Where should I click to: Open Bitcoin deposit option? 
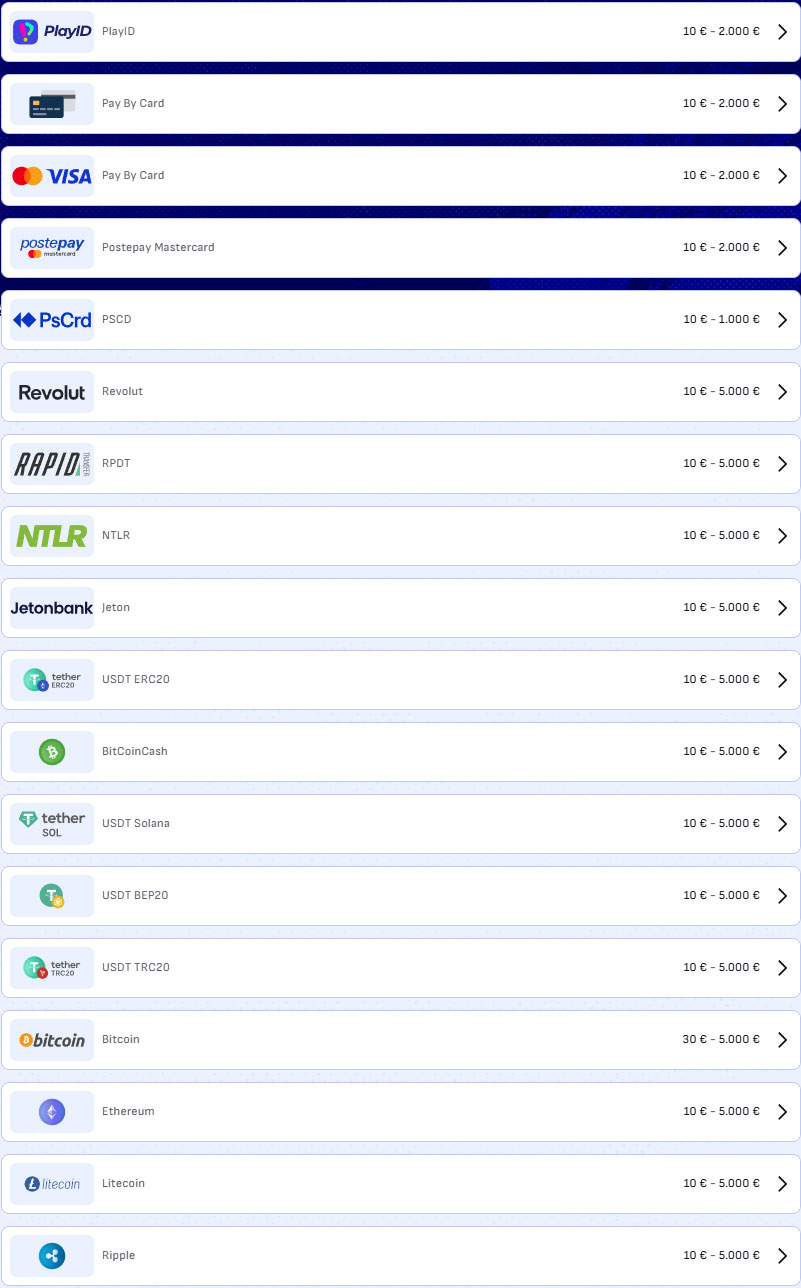point(400,1040)
